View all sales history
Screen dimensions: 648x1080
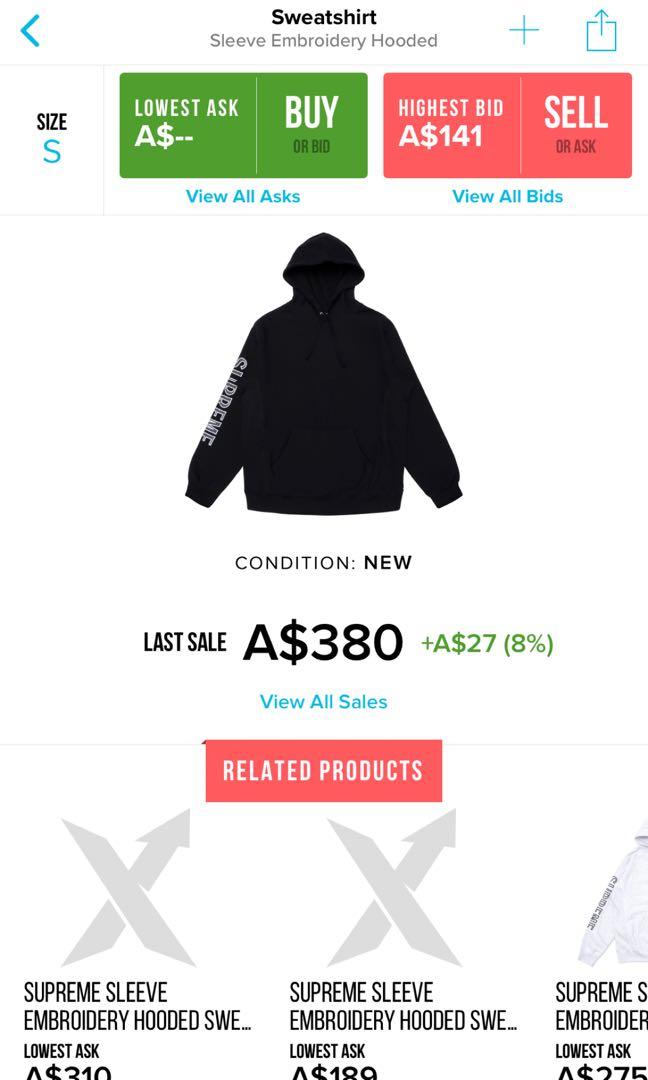coord(323,702)
